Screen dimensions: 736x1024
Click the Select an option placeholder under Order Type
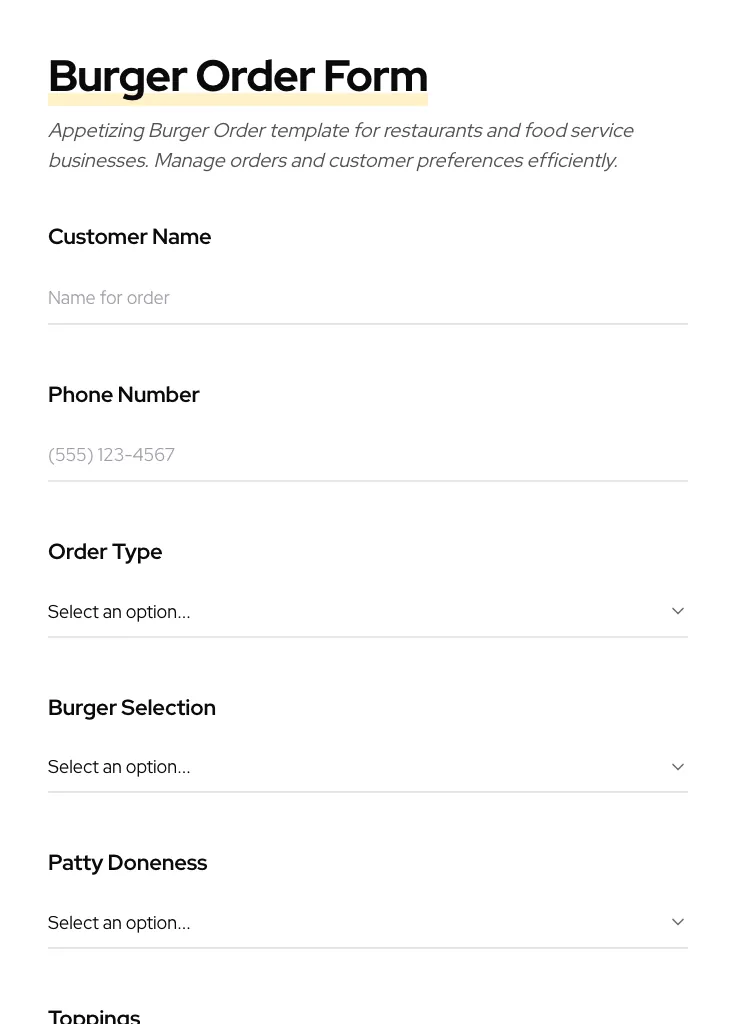pyautogui.click(x=119, y=611)
